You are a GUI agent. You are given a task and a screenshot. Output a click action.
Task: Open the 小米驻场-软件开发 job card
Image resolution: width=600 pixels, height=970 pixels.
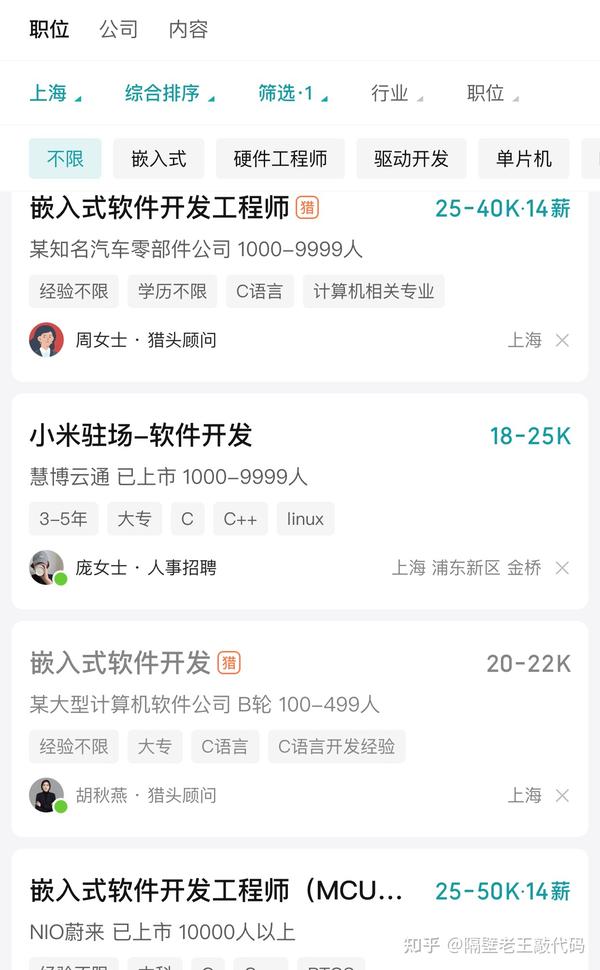pos(299,501)
